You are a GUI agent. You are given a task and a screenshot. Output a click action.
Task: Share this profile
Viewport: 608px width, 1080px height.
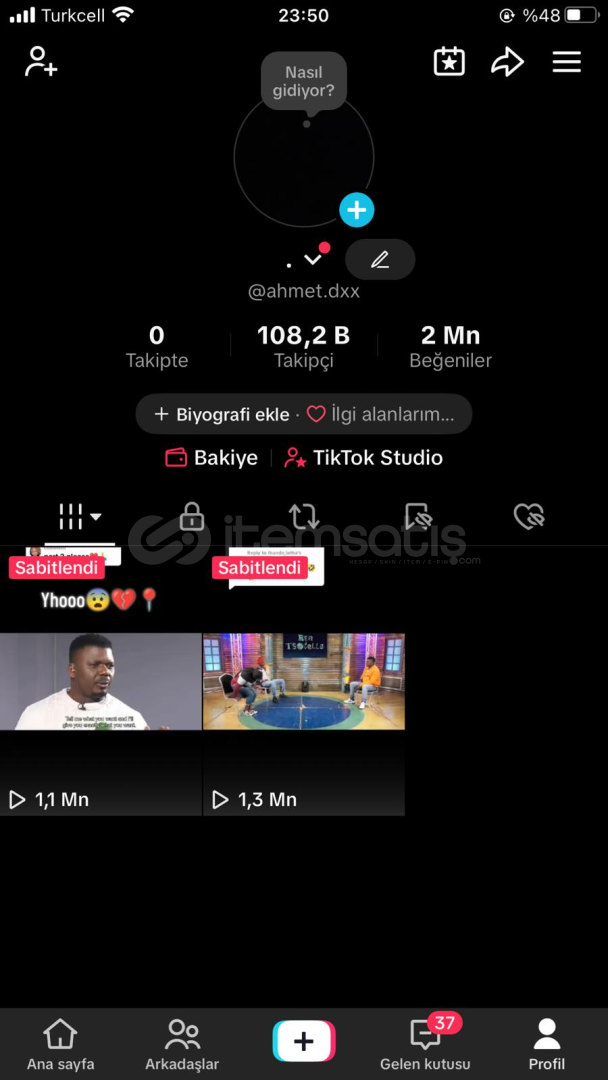point(507,62)
